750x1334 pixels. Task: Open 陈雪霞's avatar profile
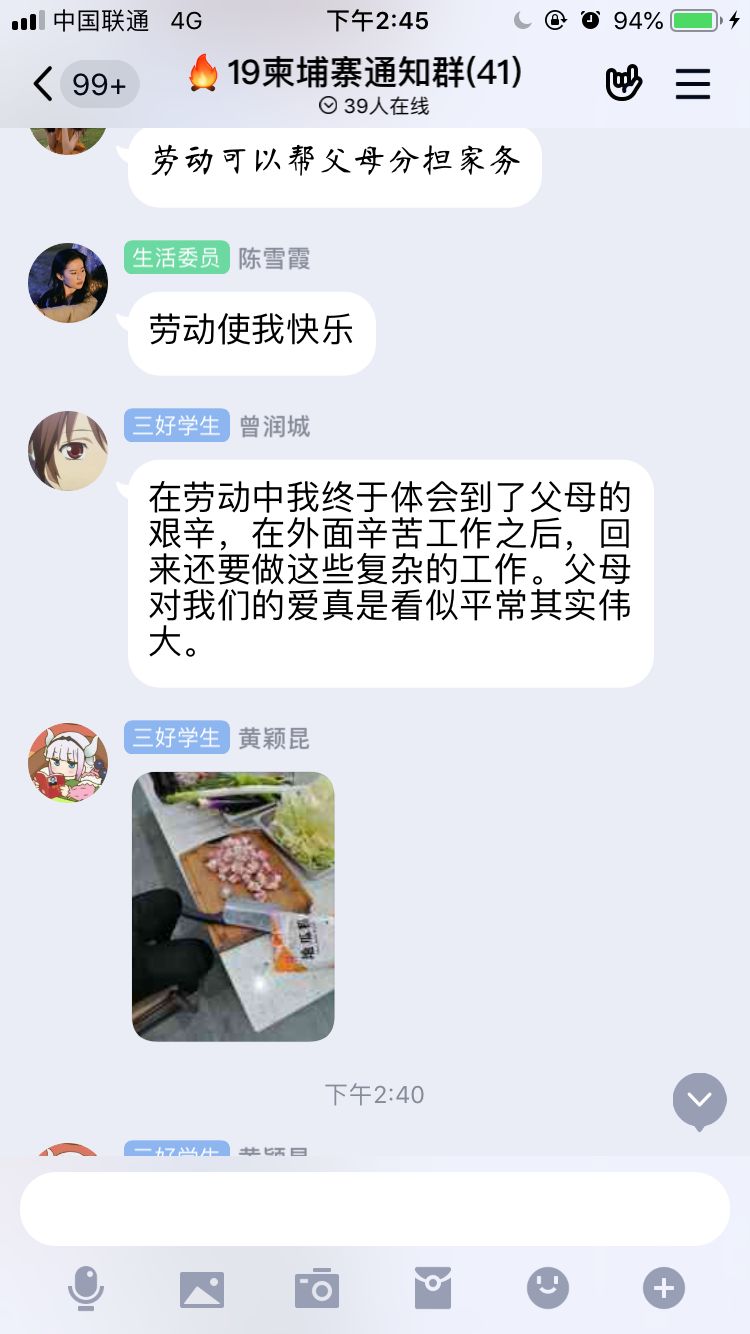click(x=68, y=283)
